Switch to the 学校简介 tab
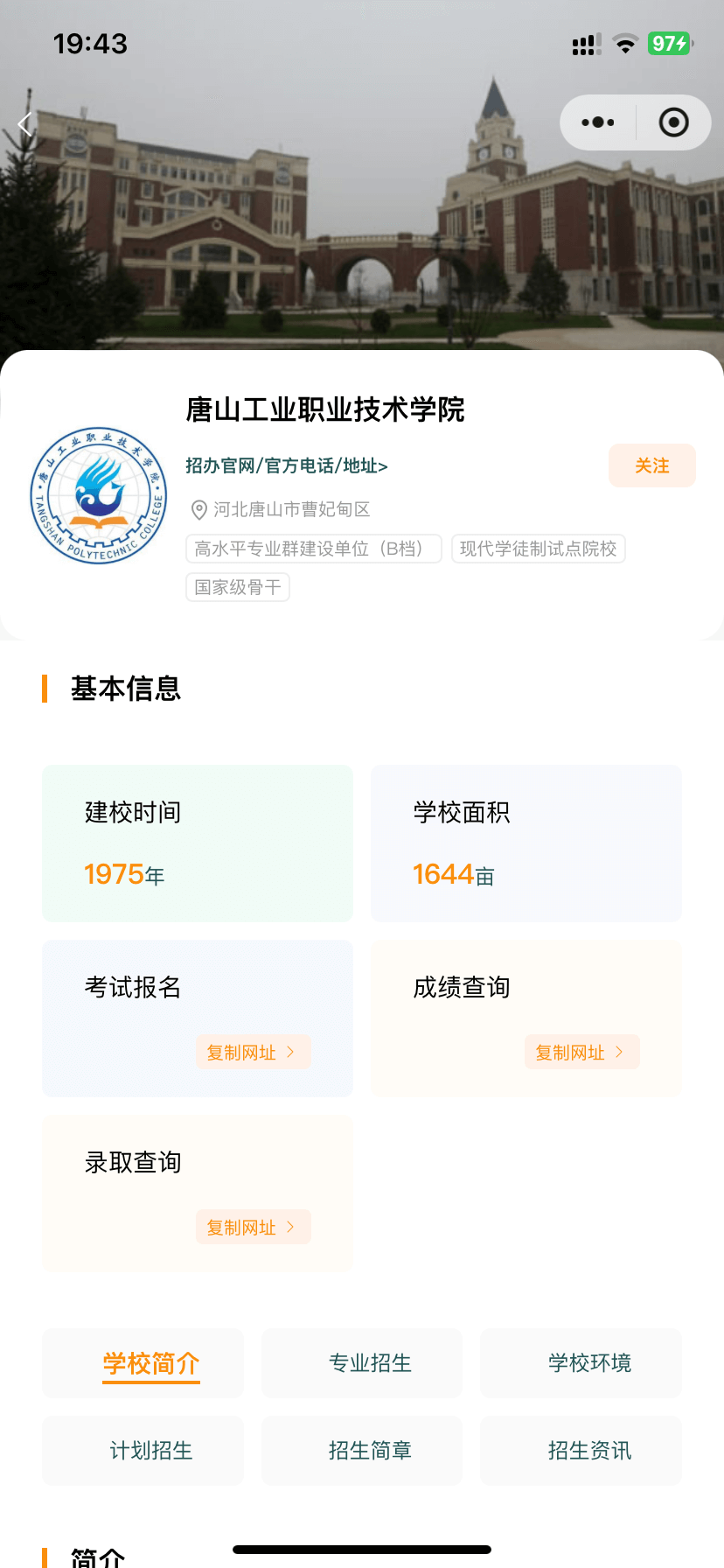This screenshot has height=1568, width=724. coord(151,1363)
